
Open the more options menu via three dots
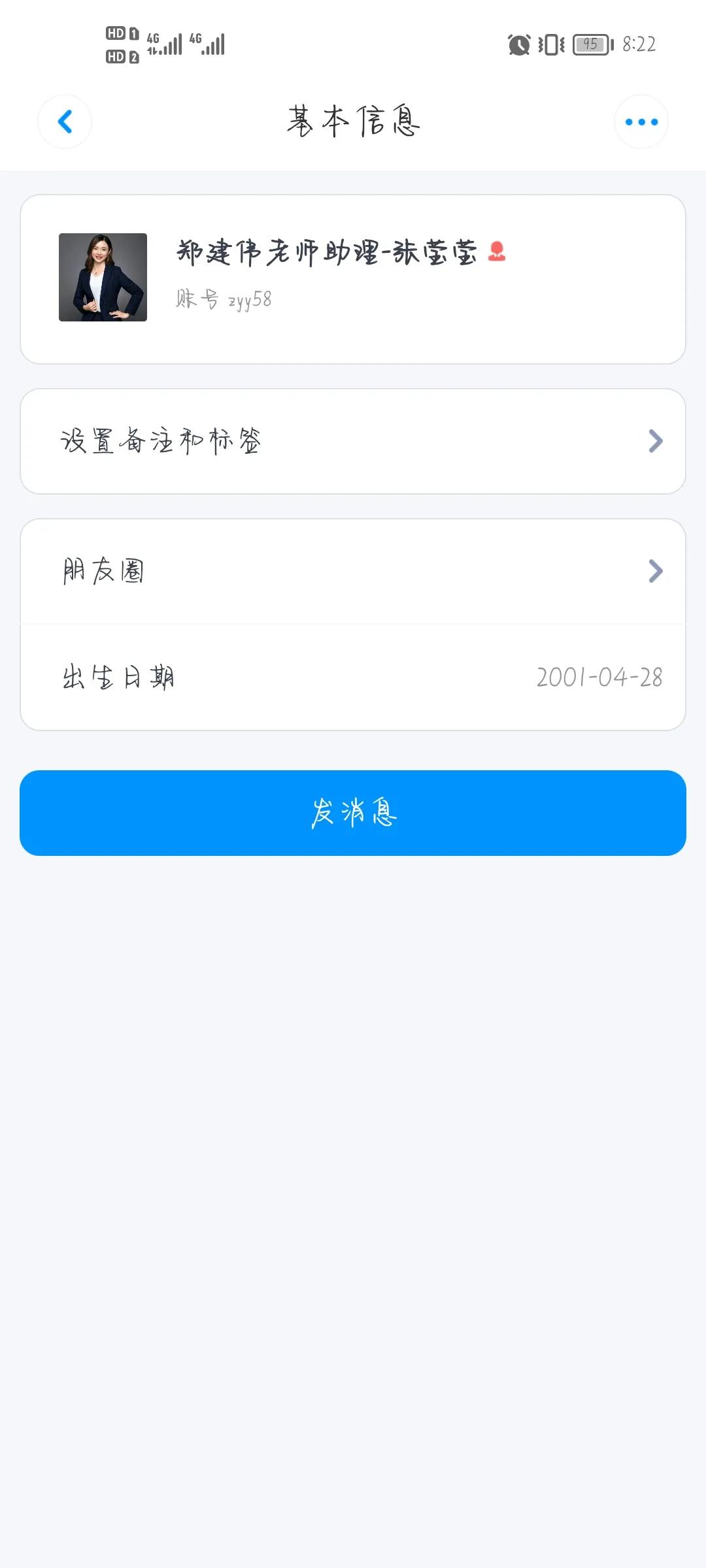641,122
